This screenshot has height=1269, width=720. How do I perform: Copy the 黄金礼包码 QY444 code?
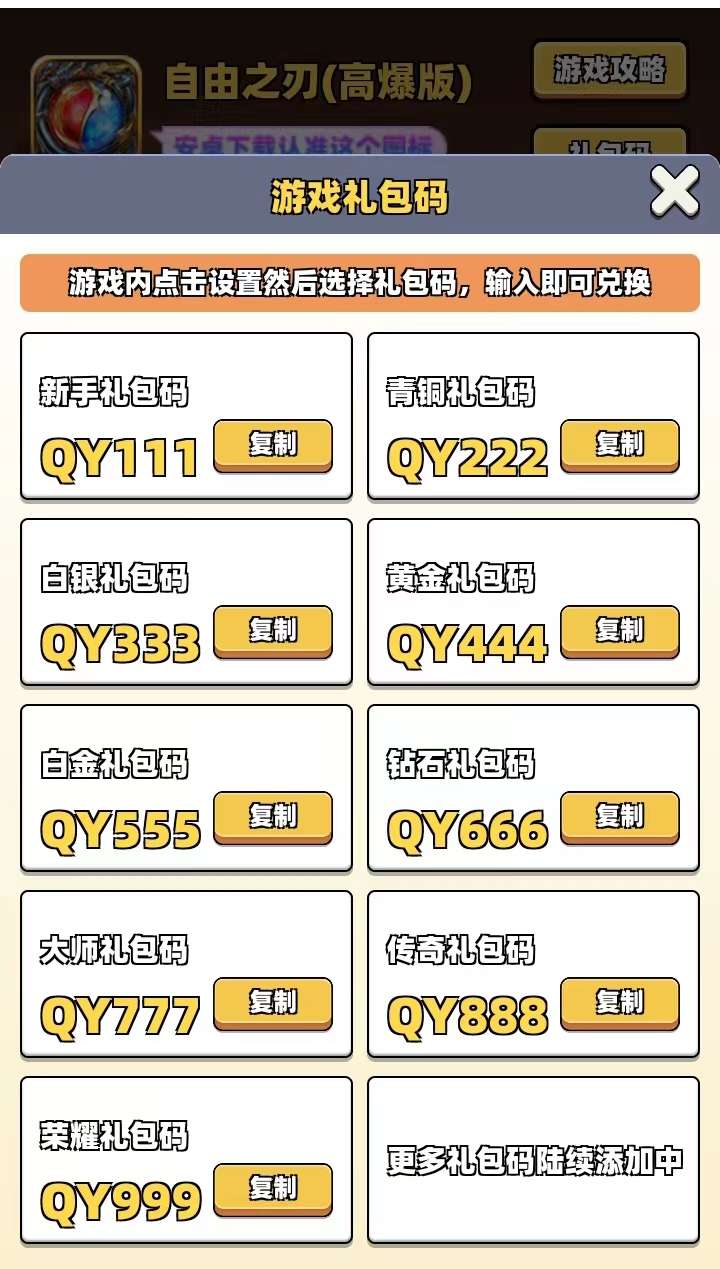click(620, 631)
